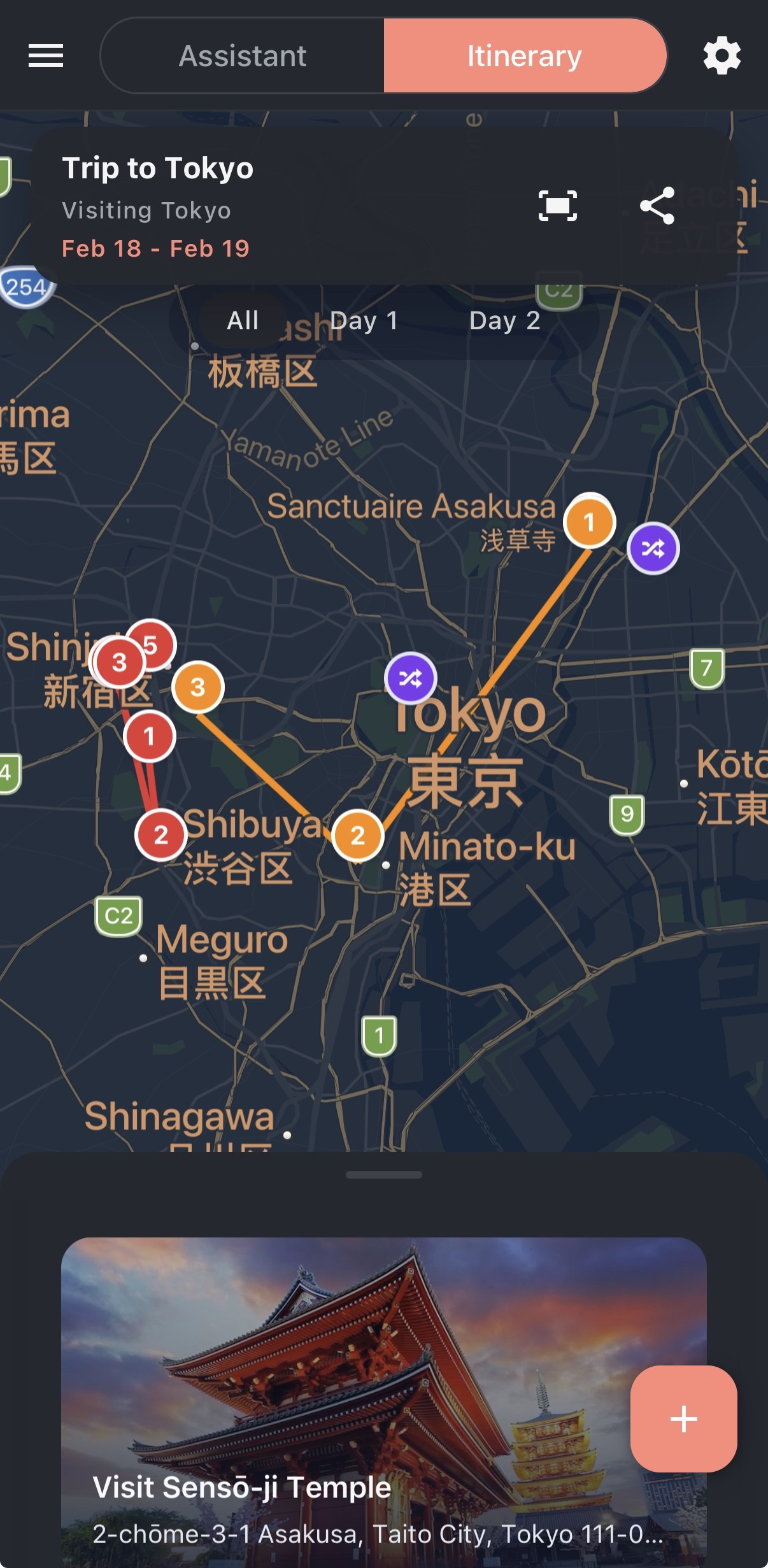Filter map to Day 2 only

(505, 320)
